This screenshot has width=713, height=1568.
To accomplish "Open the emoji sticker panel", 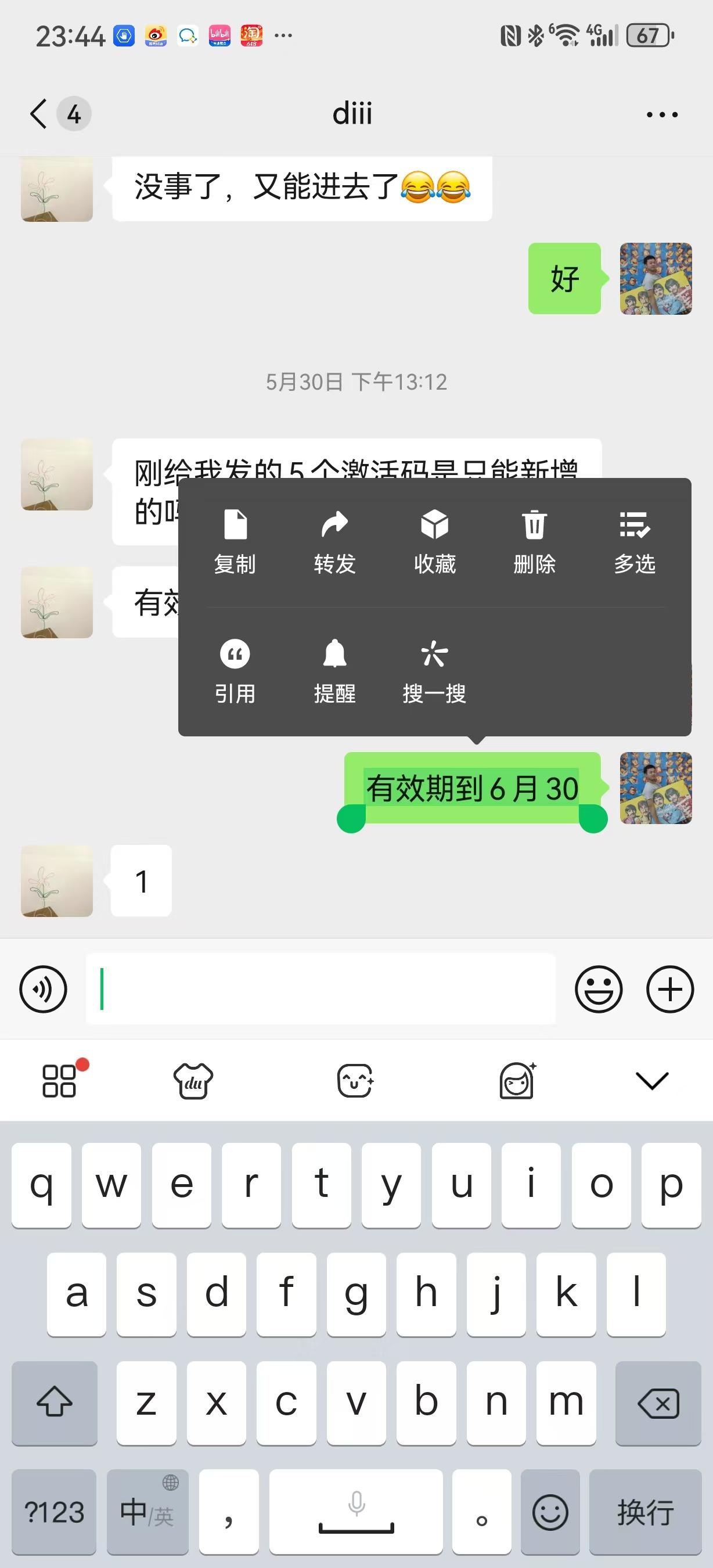I will (599, 989).
